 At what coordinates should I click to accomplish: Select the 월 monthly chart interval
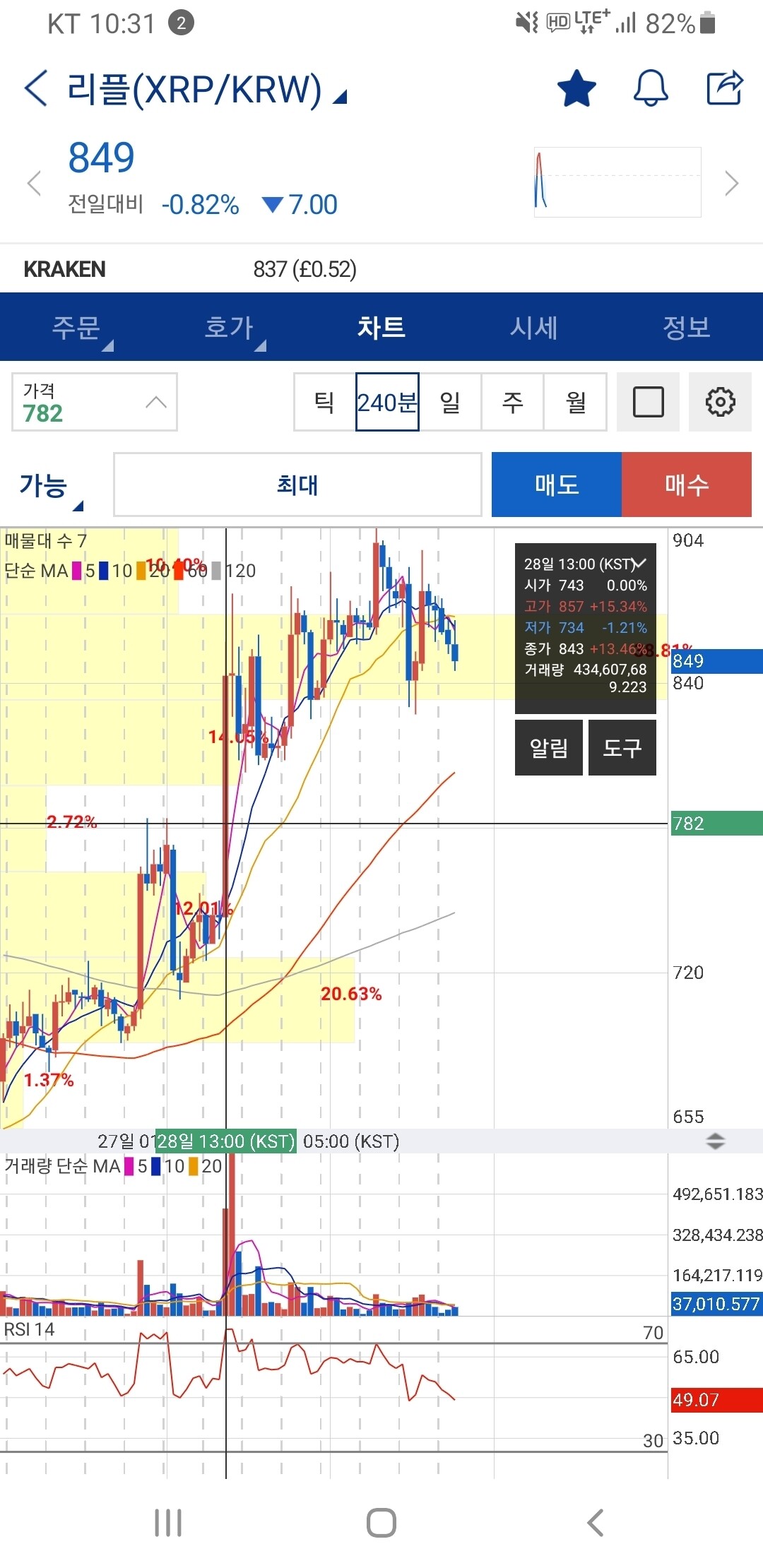[x=575, y=402]
